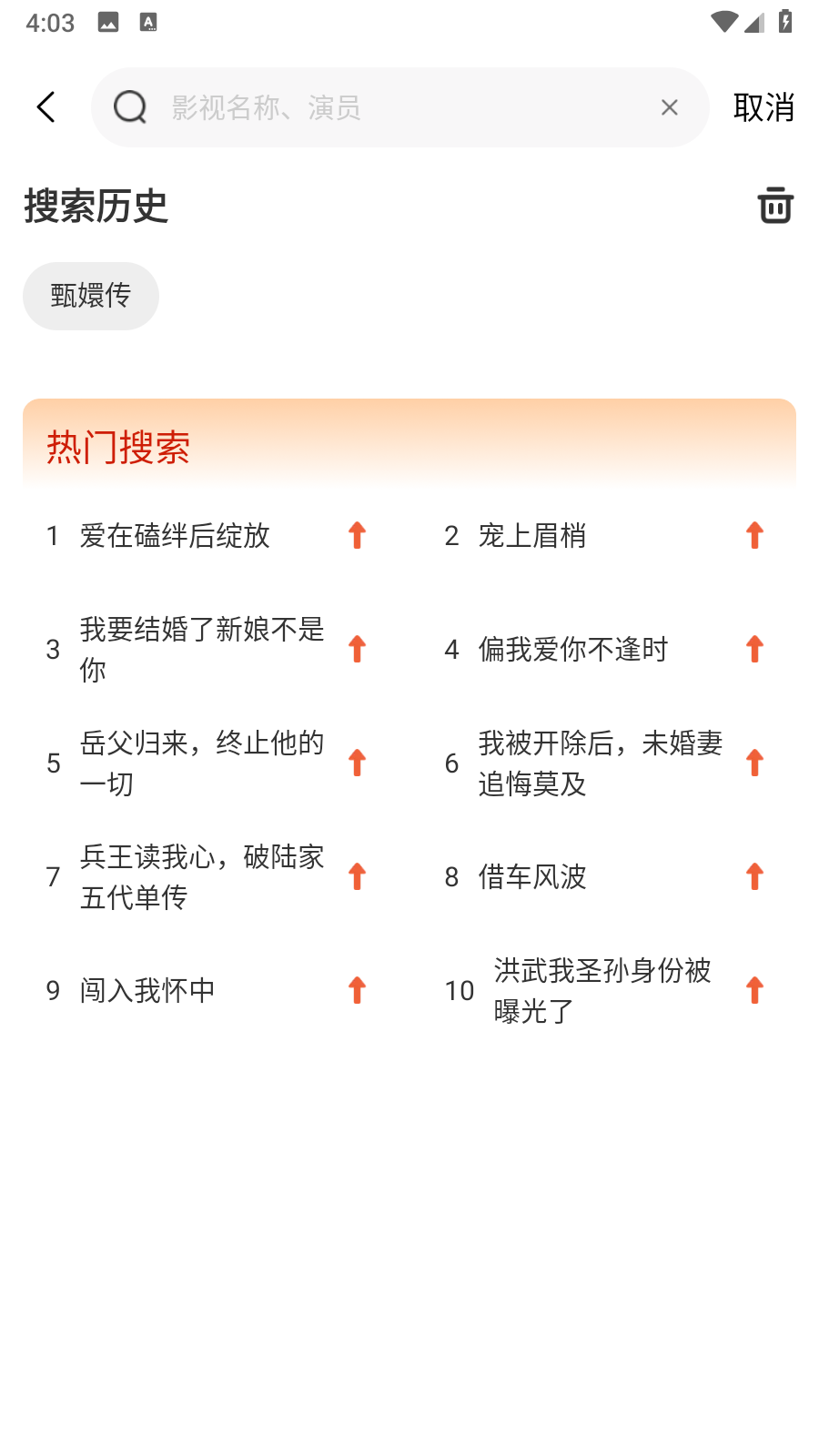Image resolution: width=819 pixels, height=1456 pixels.
Task: Open hot search 我要结婚了新娘不是你
Action: [200, 649]
